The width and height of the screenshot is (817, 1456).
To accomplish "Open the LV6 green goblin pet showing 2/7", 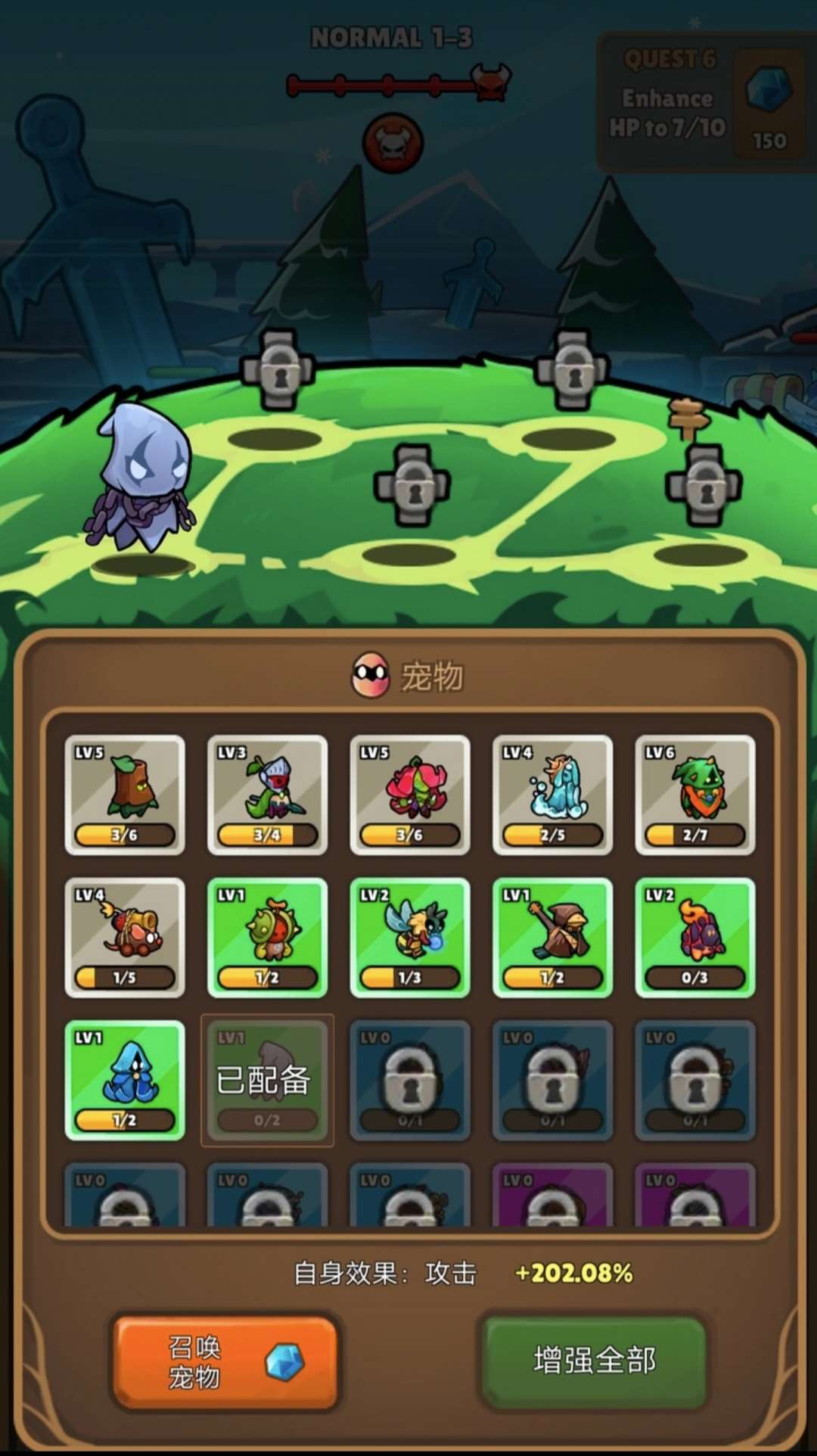I will click(x=695, y=795).
